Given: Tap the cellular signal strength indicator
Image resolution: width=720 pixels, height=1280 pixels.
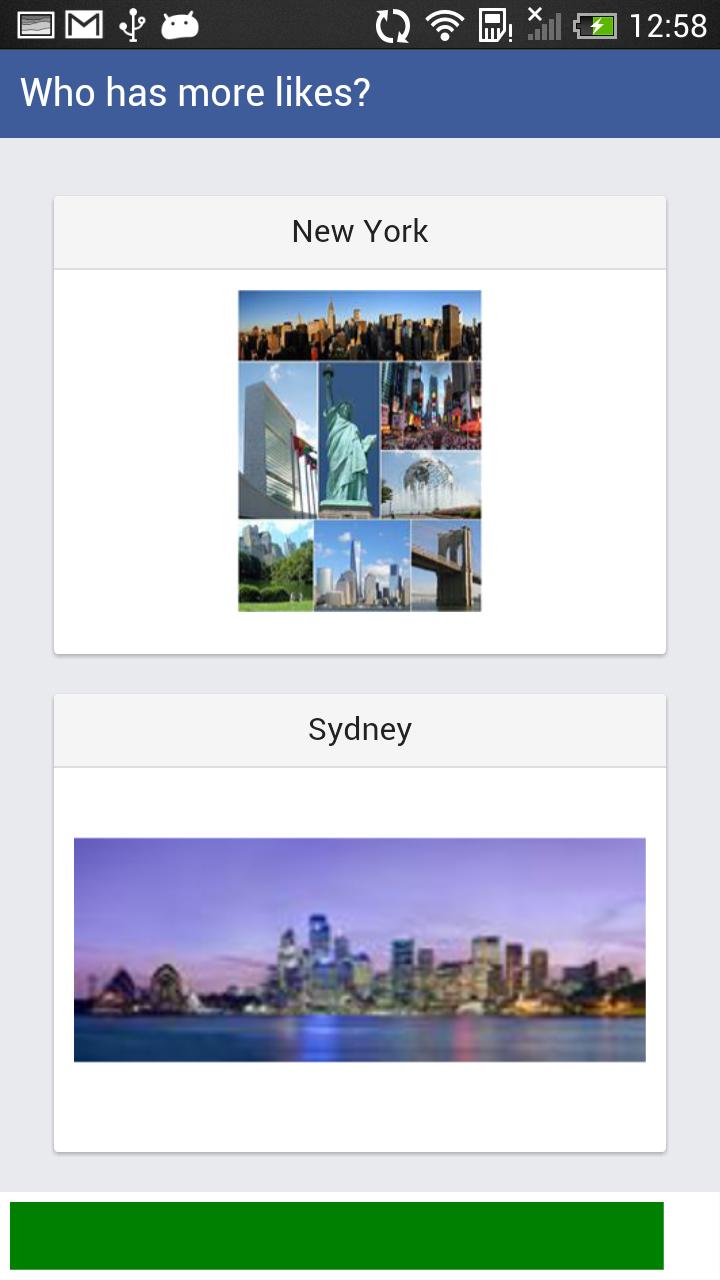Looking at the screenshot, I should tap(543, 25).
